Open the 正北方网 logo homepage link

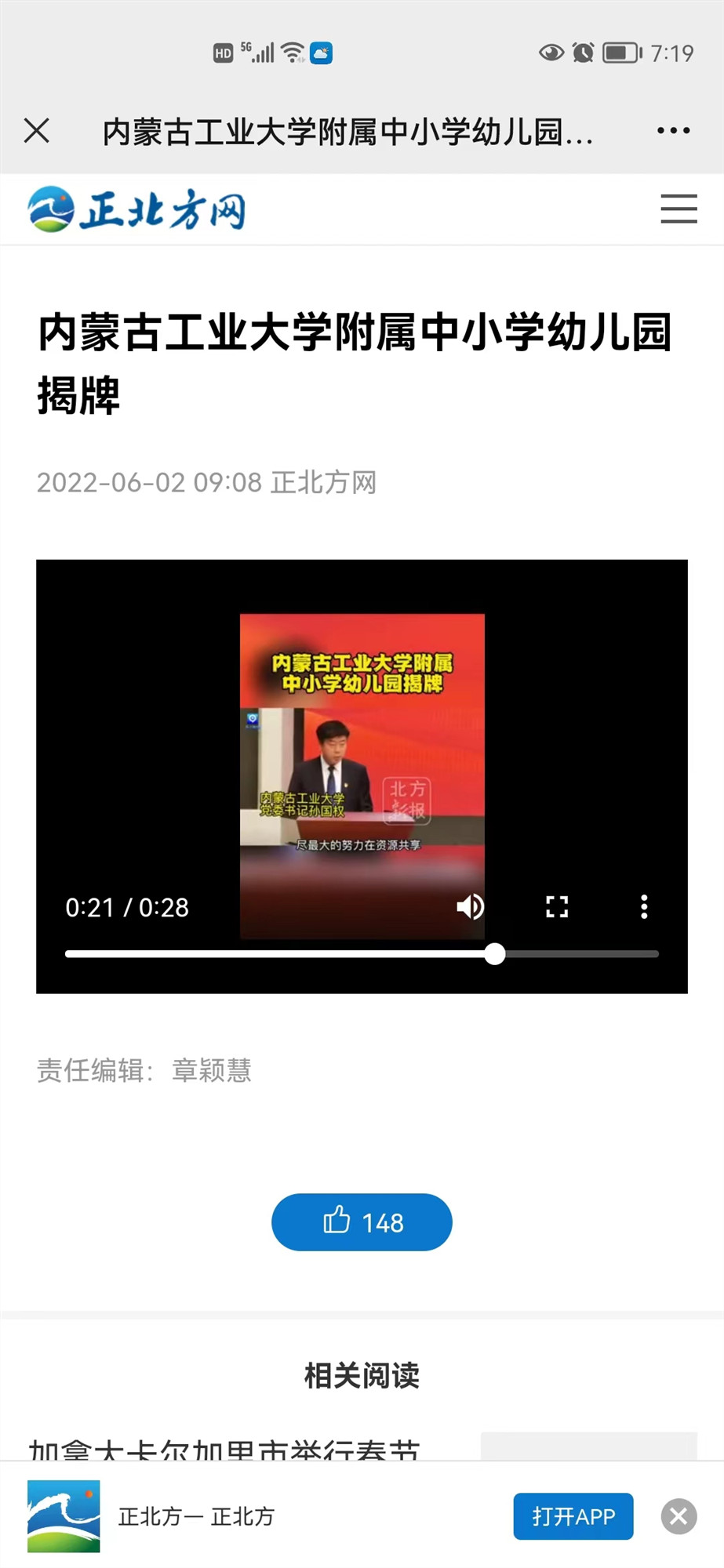(x=137, y=209)
